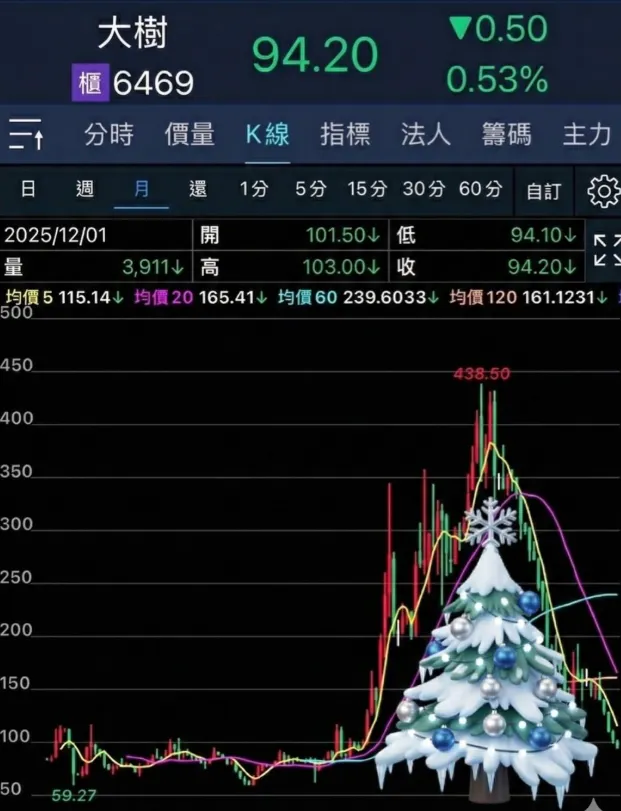Image resolution: width=621 pixels, height=811 pixels.
Task: Open the list sort menu icon
Action: [x=26, y=134]
